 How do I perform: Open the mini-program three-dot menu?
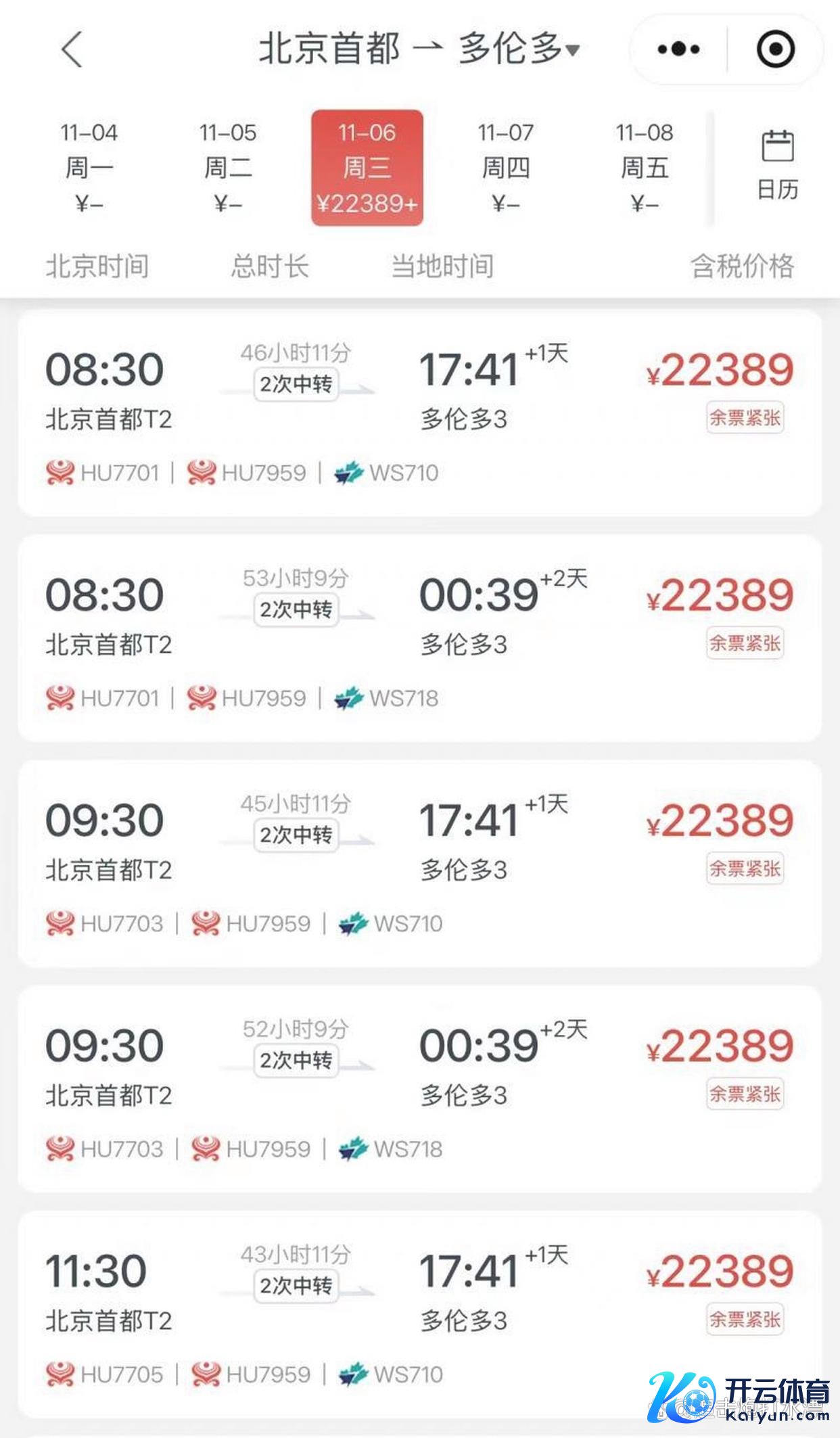(x=678, y=49)
